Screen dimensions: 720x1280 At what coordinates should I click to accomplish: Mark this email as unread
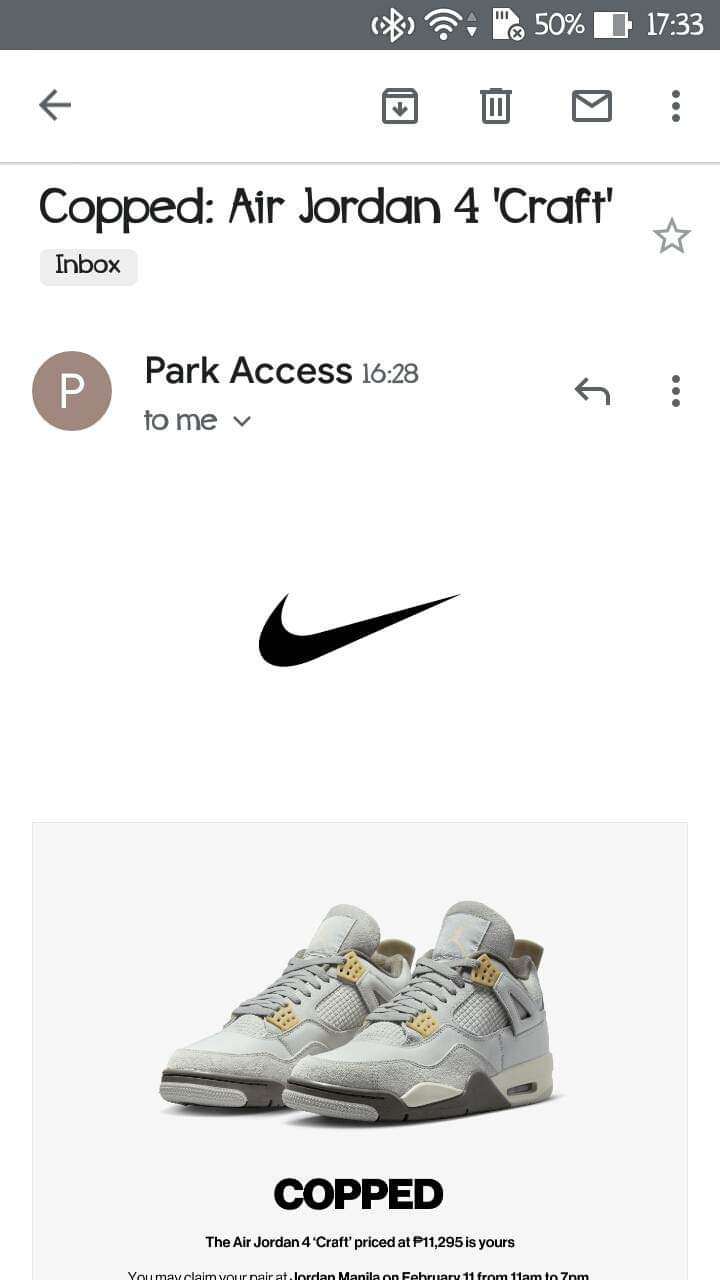(592, 106)
